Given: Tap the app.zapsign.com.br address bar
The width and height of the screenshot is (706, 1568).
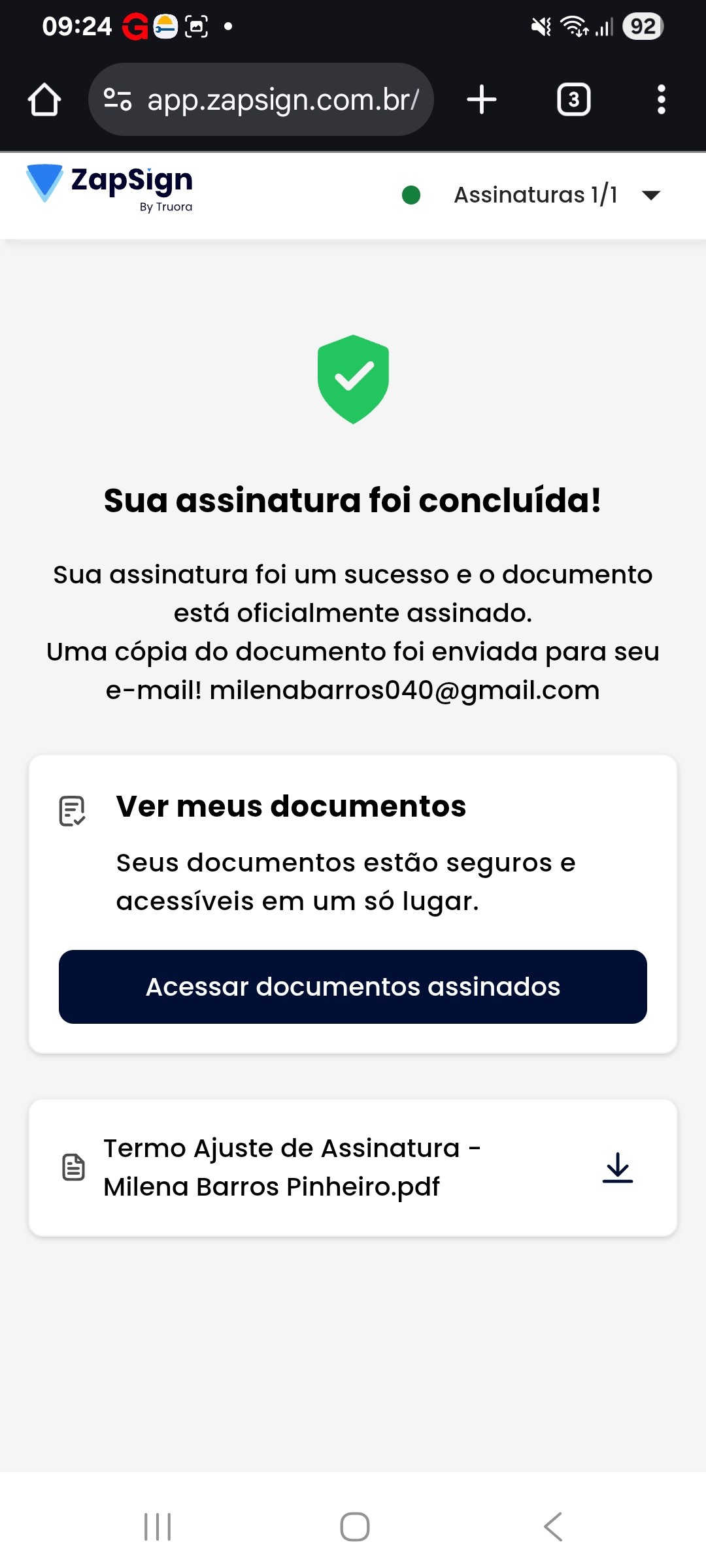Looking at the screenshot, I should (282, 100).
